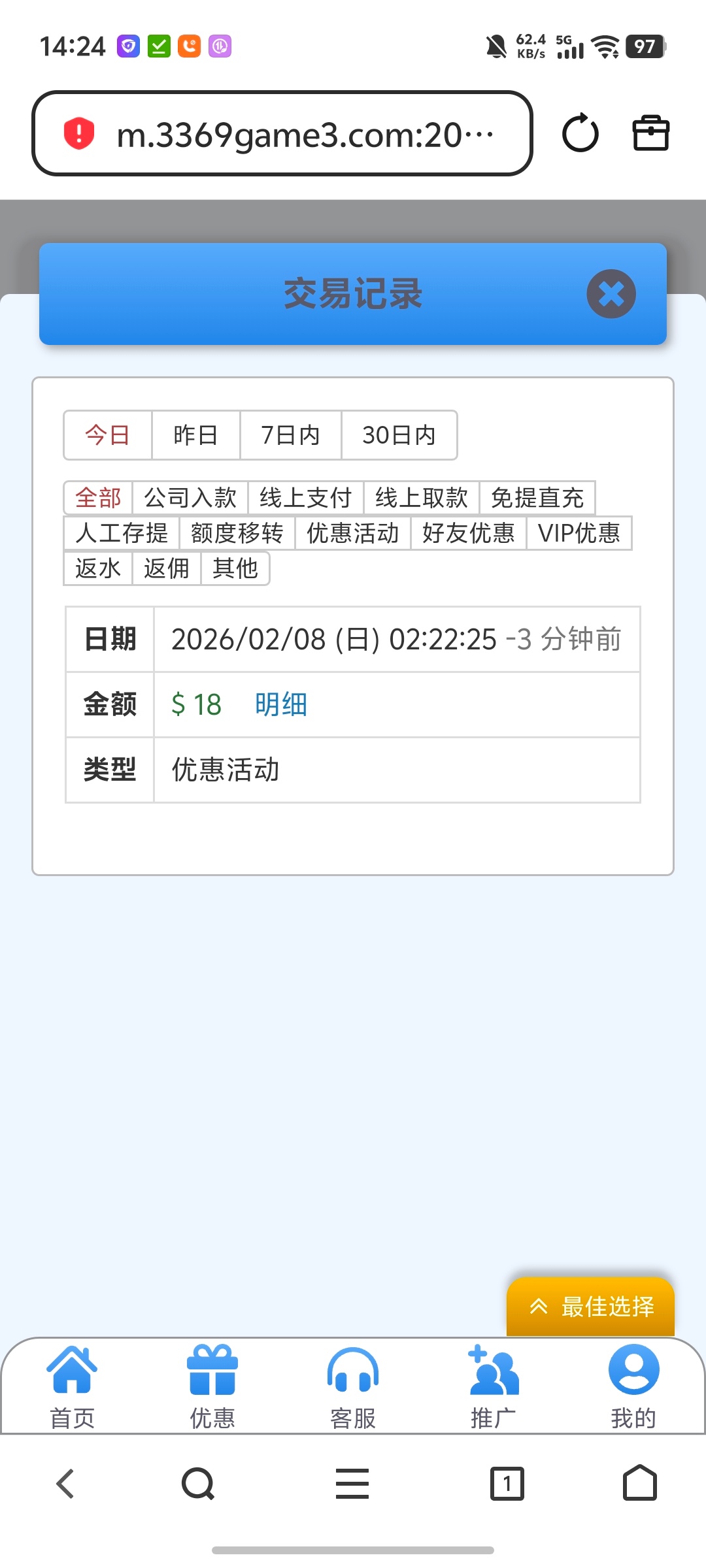
Task: Switch to the 7日内 date range
Action: [290, 435]
